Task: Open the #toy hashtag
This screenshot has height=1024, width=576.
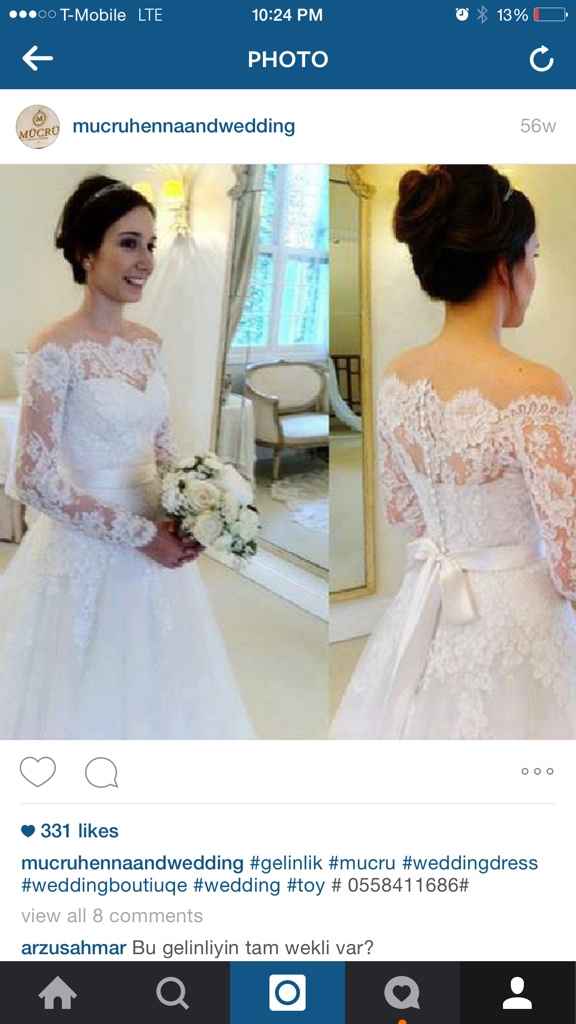Action: (x=306, y=886)
